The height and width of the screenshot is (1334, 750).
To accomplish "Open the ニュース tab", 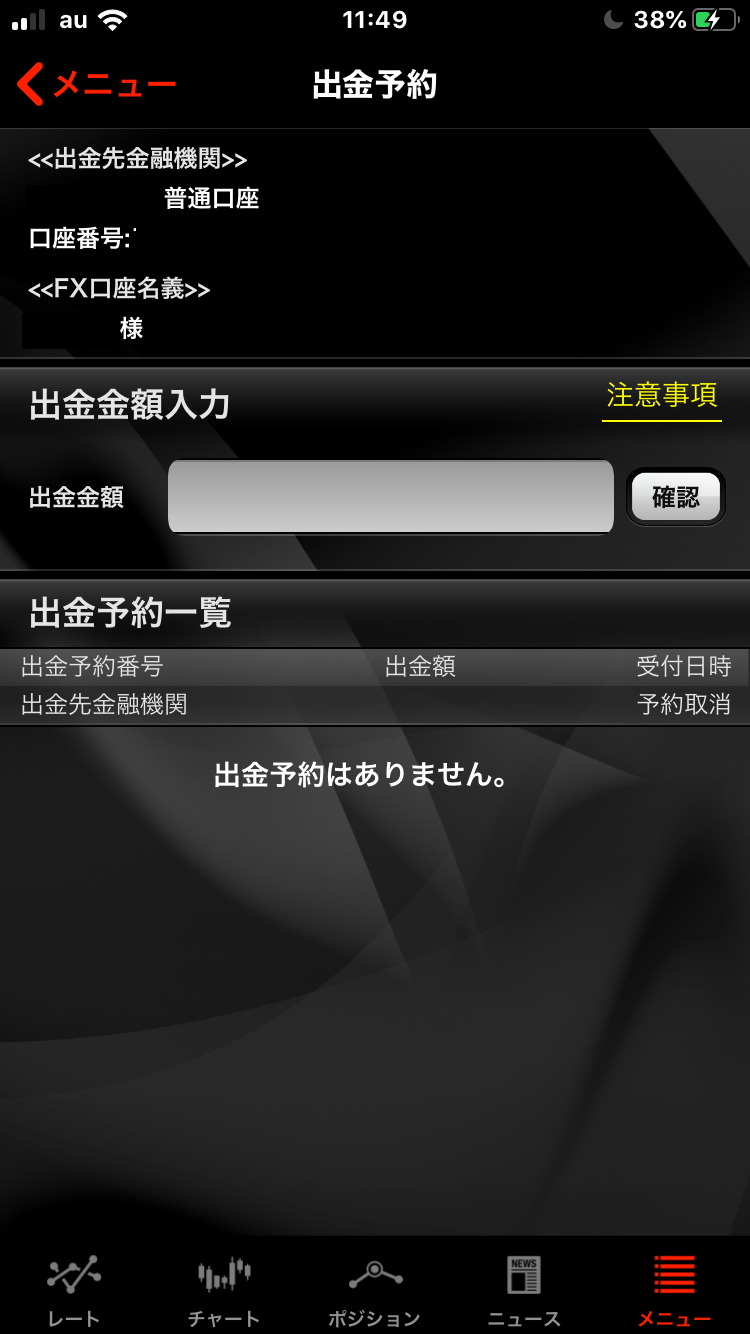I will click(524, 1290).
